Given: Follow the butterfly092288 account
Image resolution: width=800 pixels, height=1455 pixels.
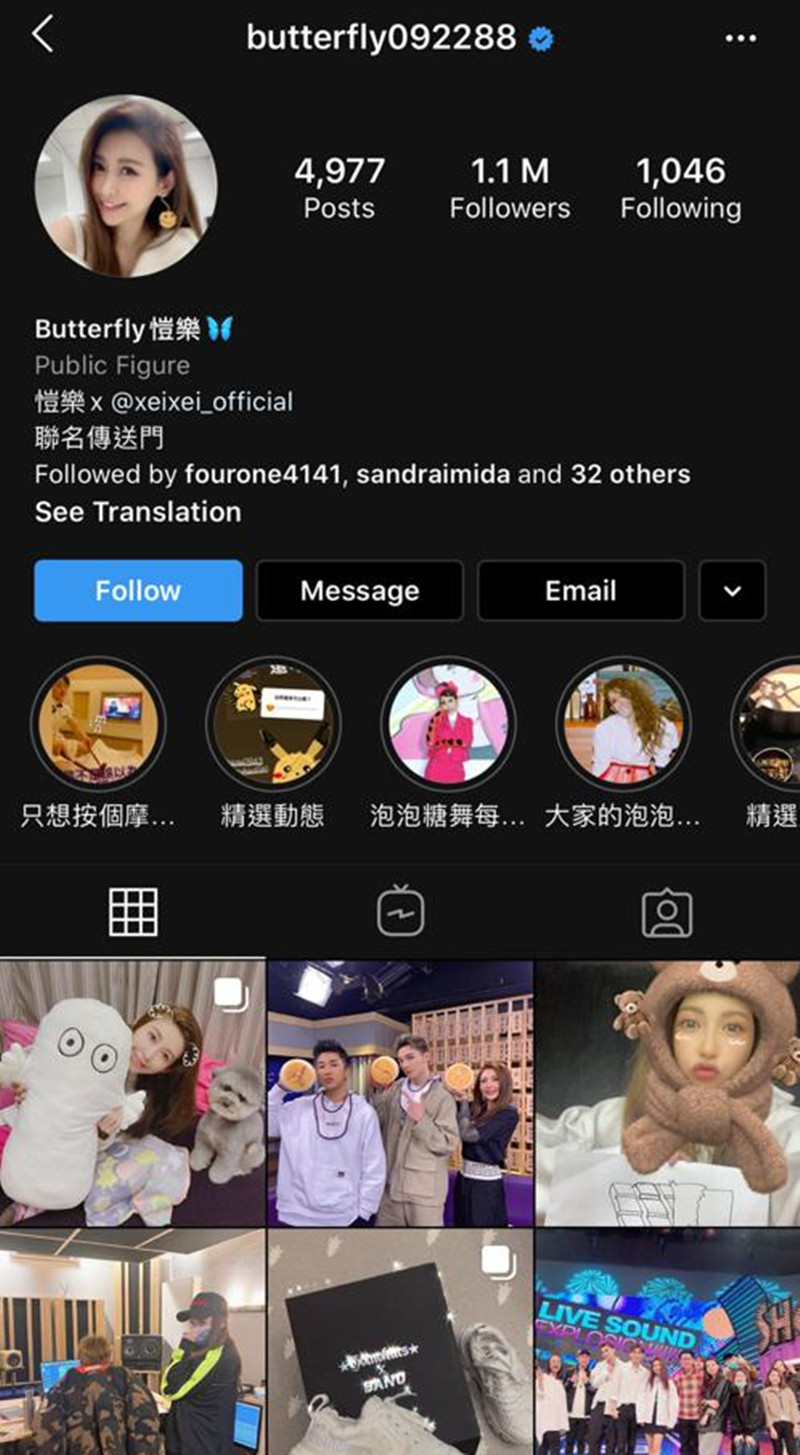Looking at the screenshot, I should (138, 590).
